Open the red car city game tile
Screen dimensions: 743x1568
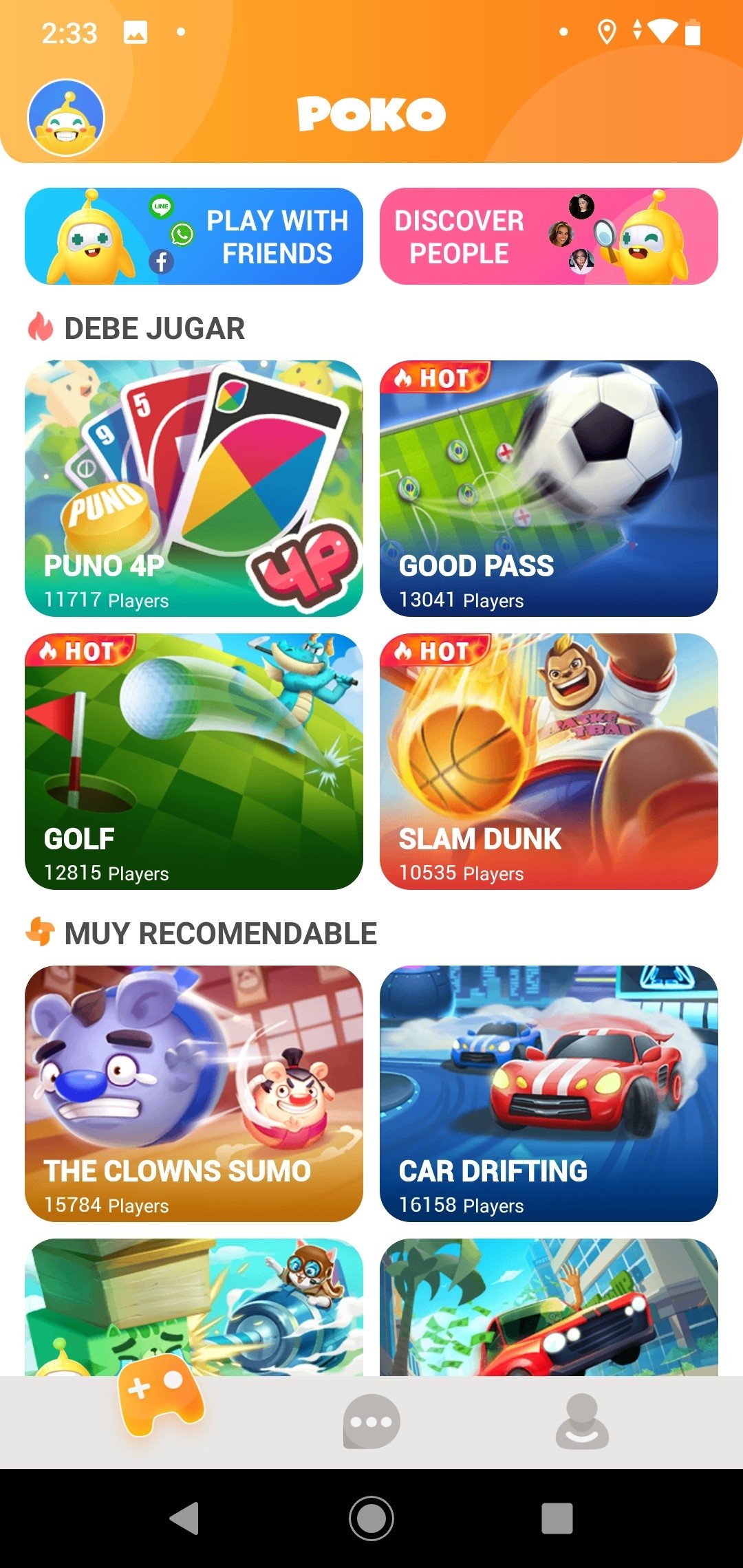(548, 1307)
